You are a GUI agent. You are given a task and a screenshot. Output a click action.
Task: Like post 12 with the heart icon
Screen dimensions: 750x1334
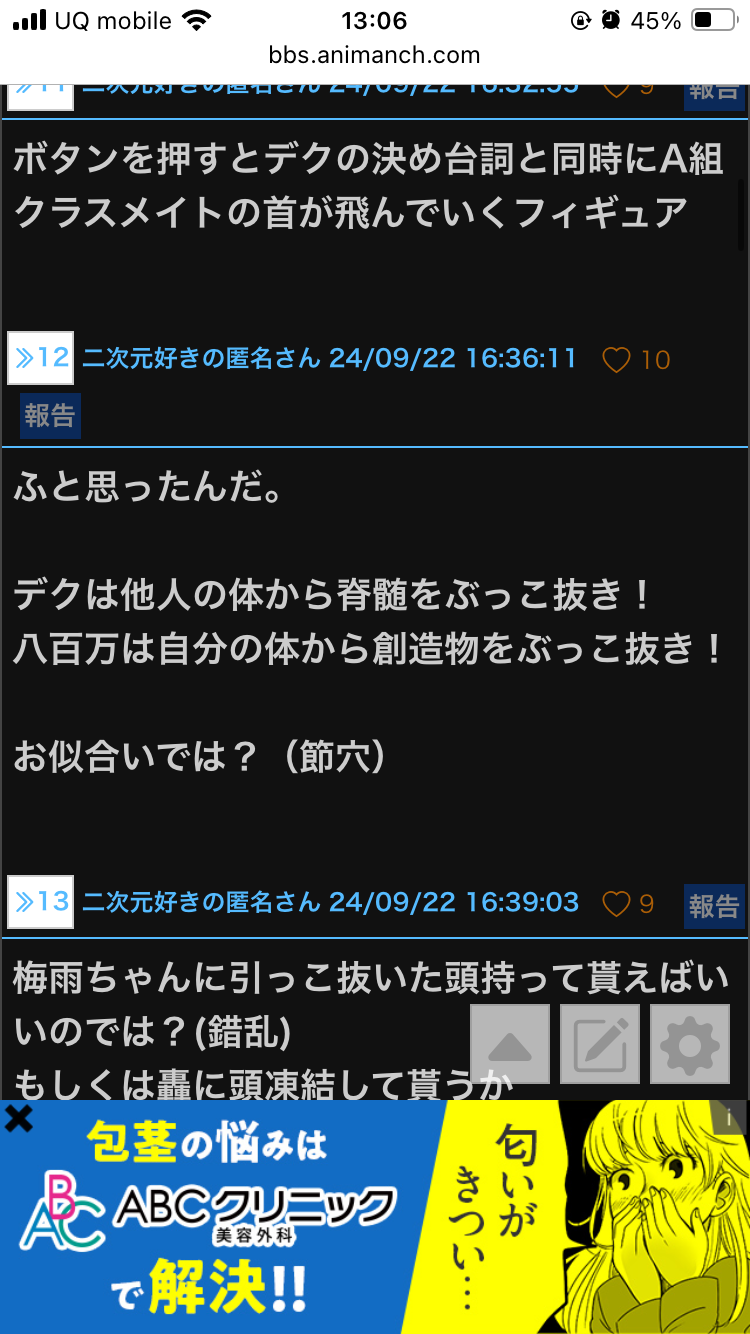point(617,360)
